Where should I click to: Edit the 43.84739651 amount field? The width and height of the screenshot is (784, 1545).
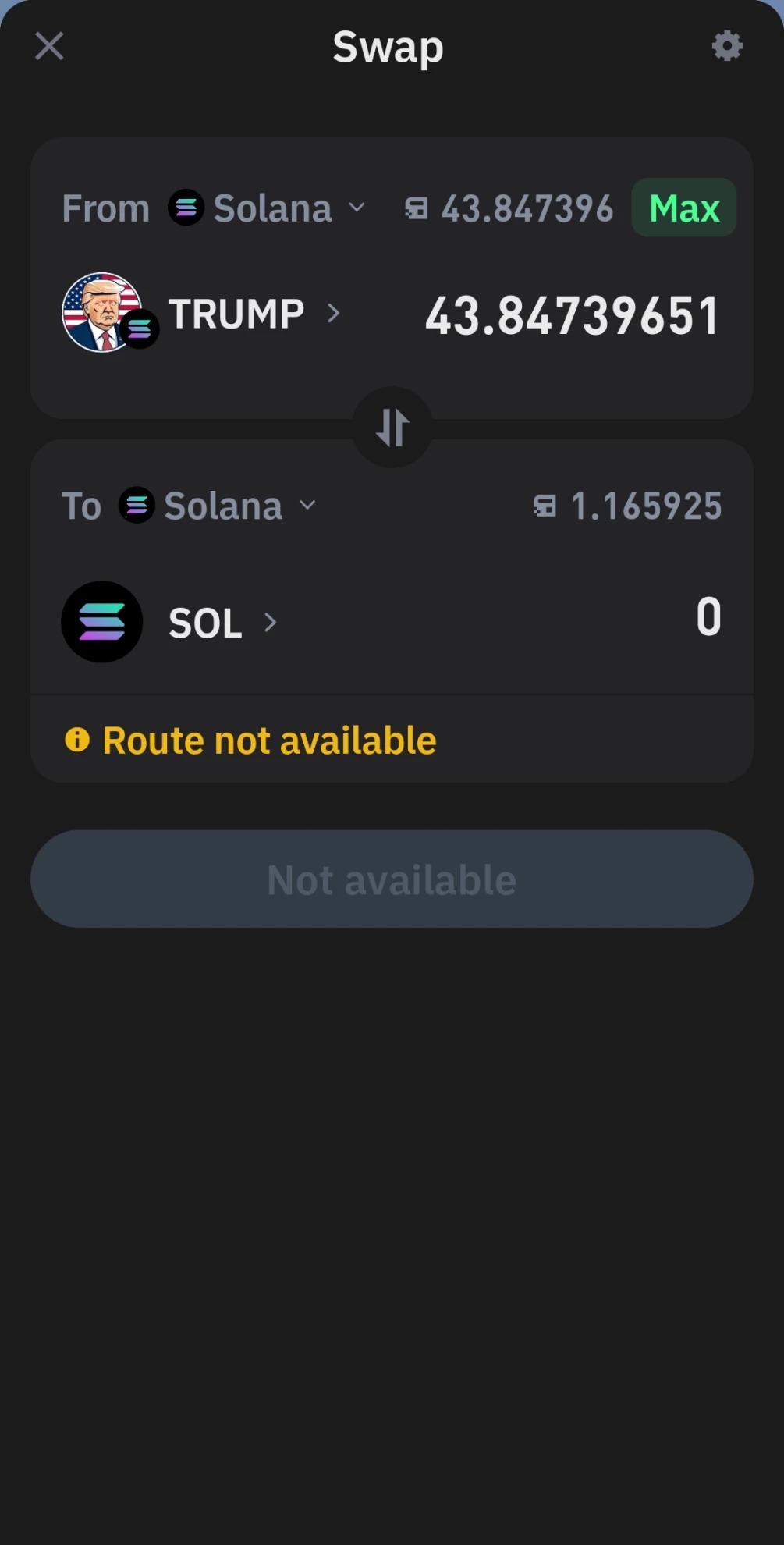coord(571,316)
